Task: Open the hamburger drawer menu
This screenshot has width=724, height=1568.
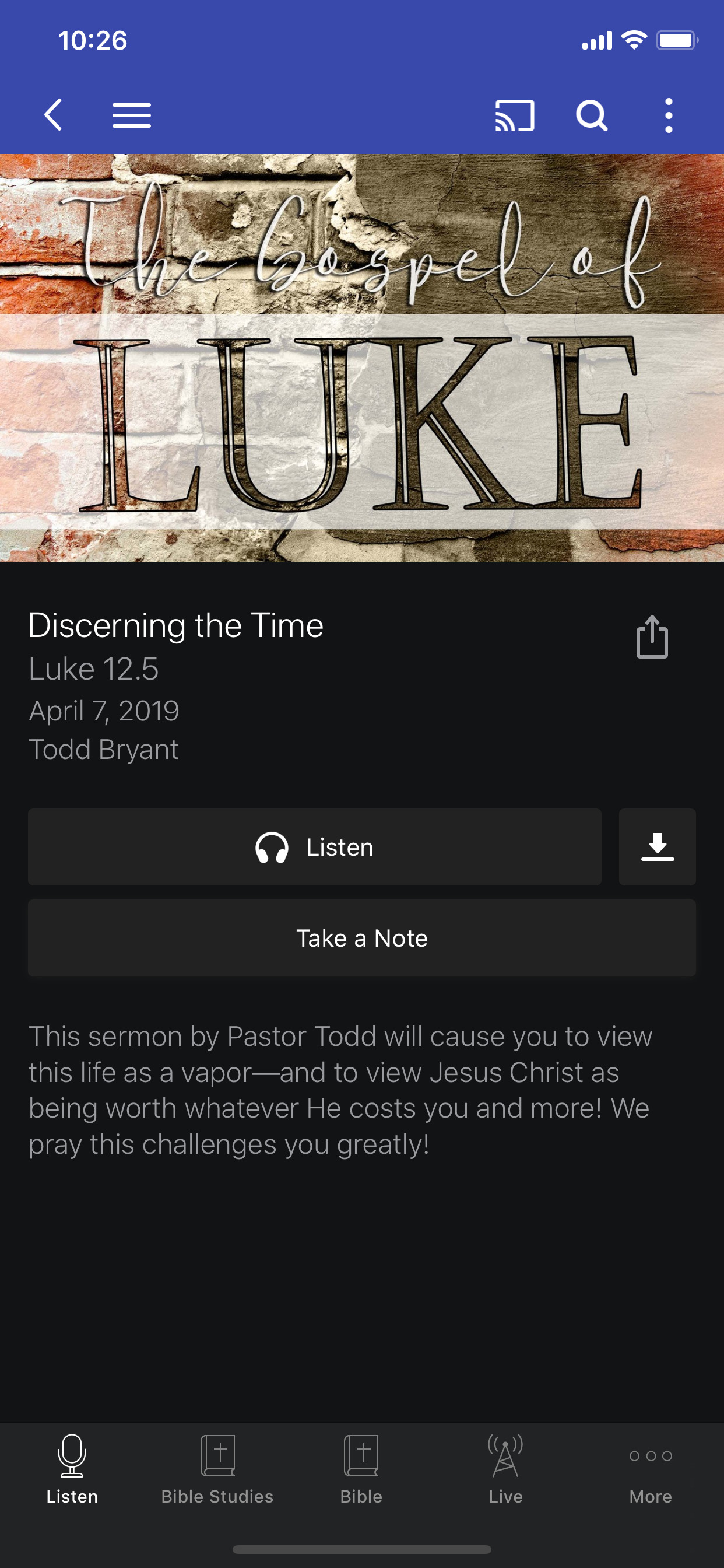Action: [131, 115]
